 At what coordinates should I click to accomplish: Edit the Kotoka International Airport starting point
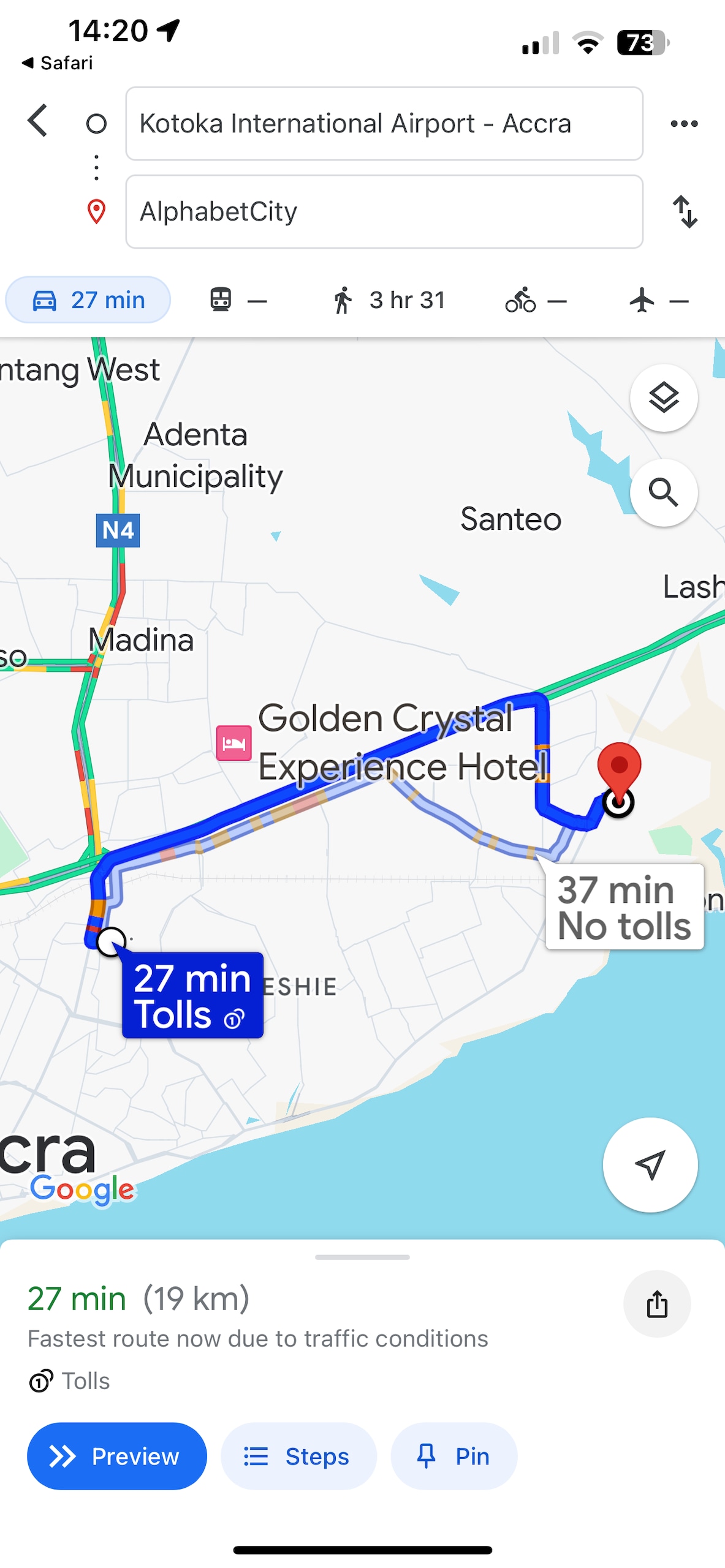coord(384,124)
